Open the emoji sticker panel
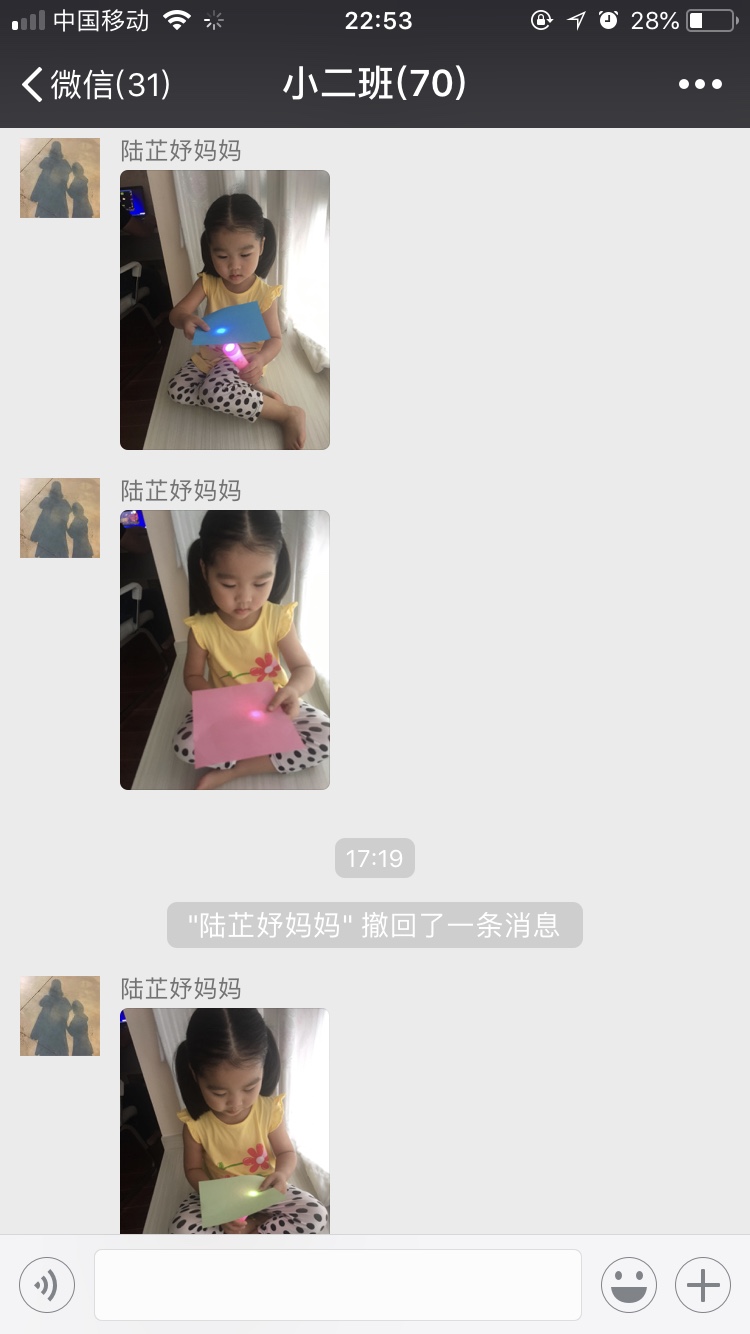The width and height of the screenshot is (750, 1334). pyautogui.click(x=629, y=1284)
